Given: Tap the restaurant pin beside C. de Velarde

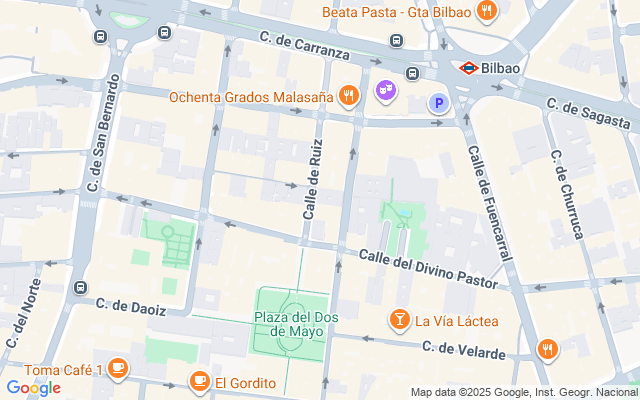Looking at the screenshot, I should [547, 348].
